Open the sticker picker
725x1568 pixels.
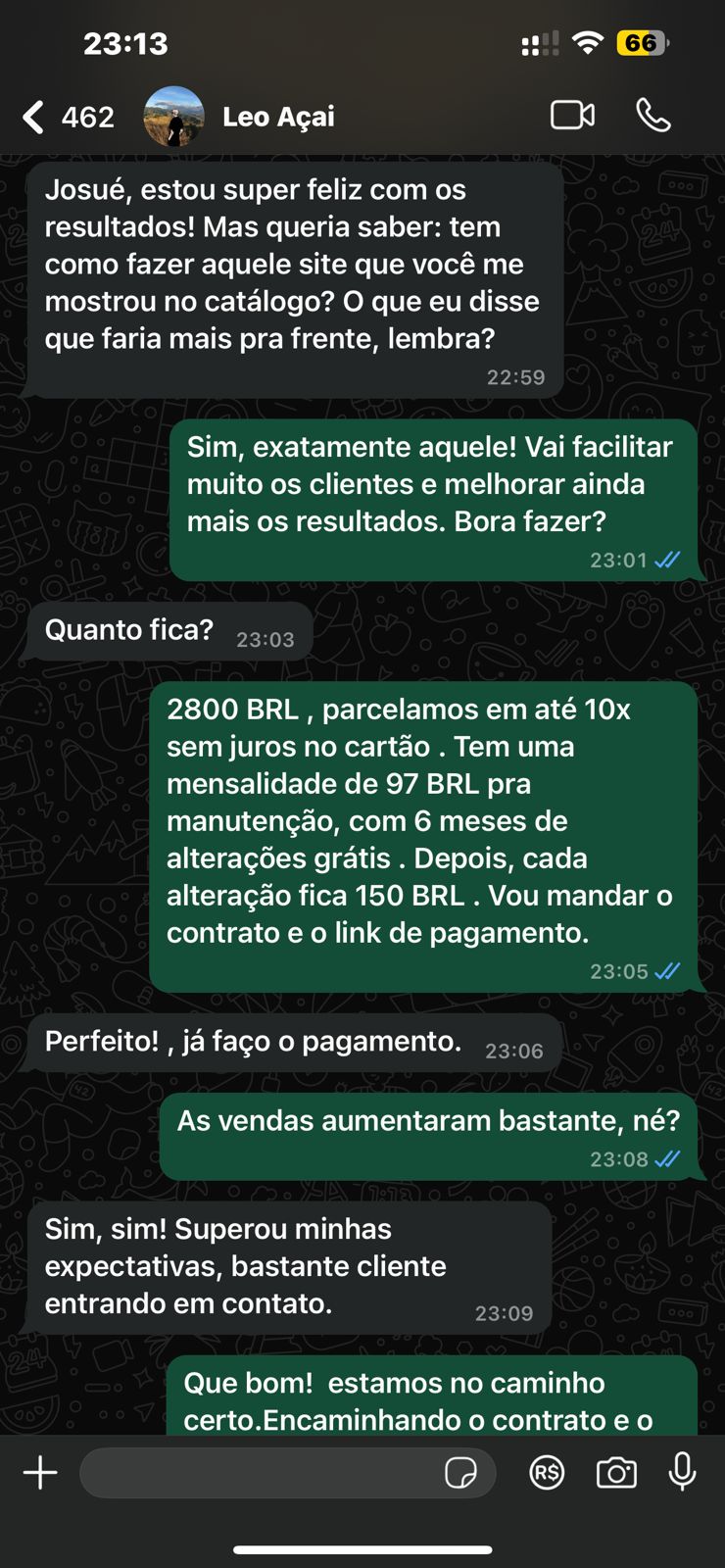click(460, 1472)
